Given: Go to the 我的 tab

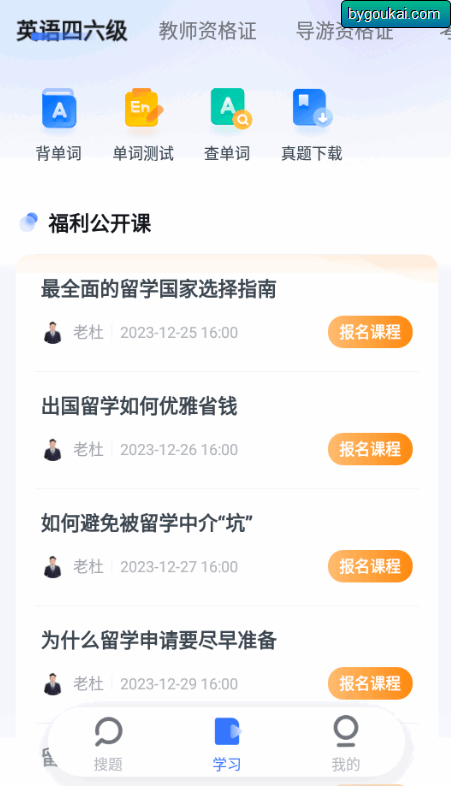Looking at the screenshot, I should (x=346, y=744).
